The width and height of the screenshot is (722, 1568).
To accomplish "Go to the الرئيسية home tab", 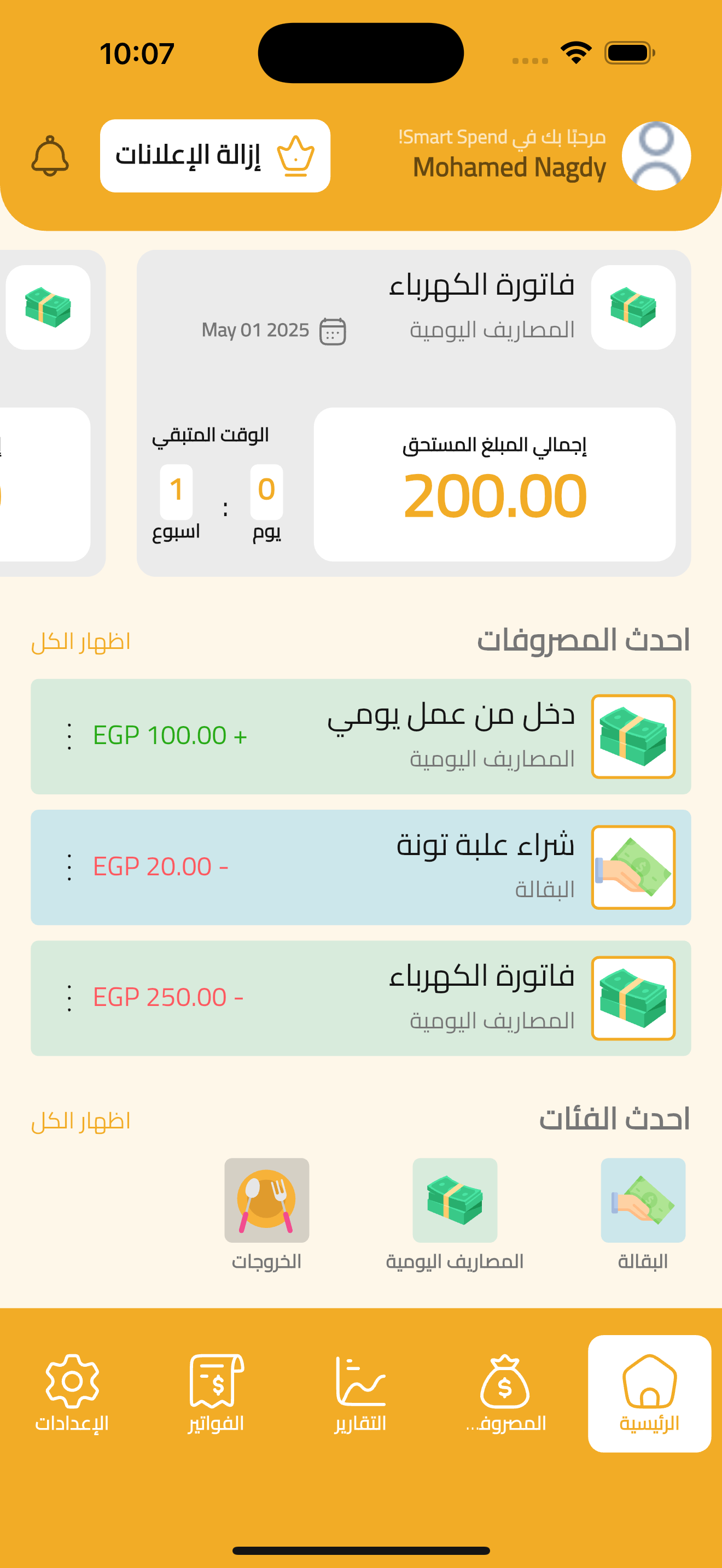I will tap(650, 1393).
